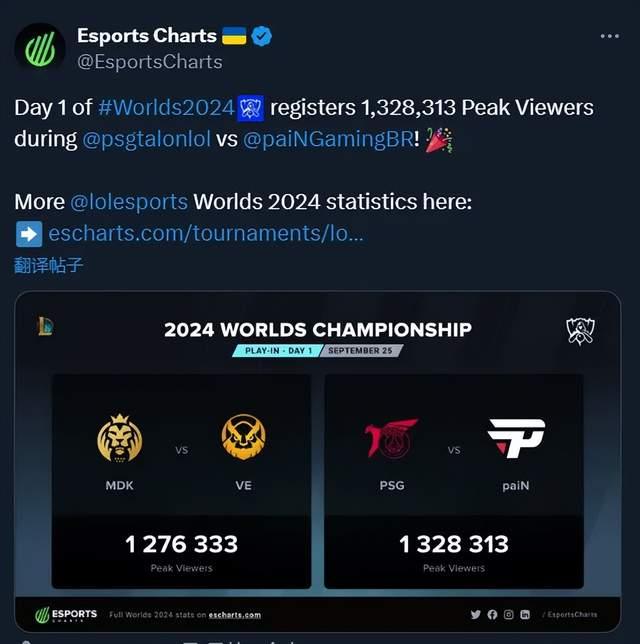View the @EsportsCharts handle profile
The image size is (640, 644).
150,62
